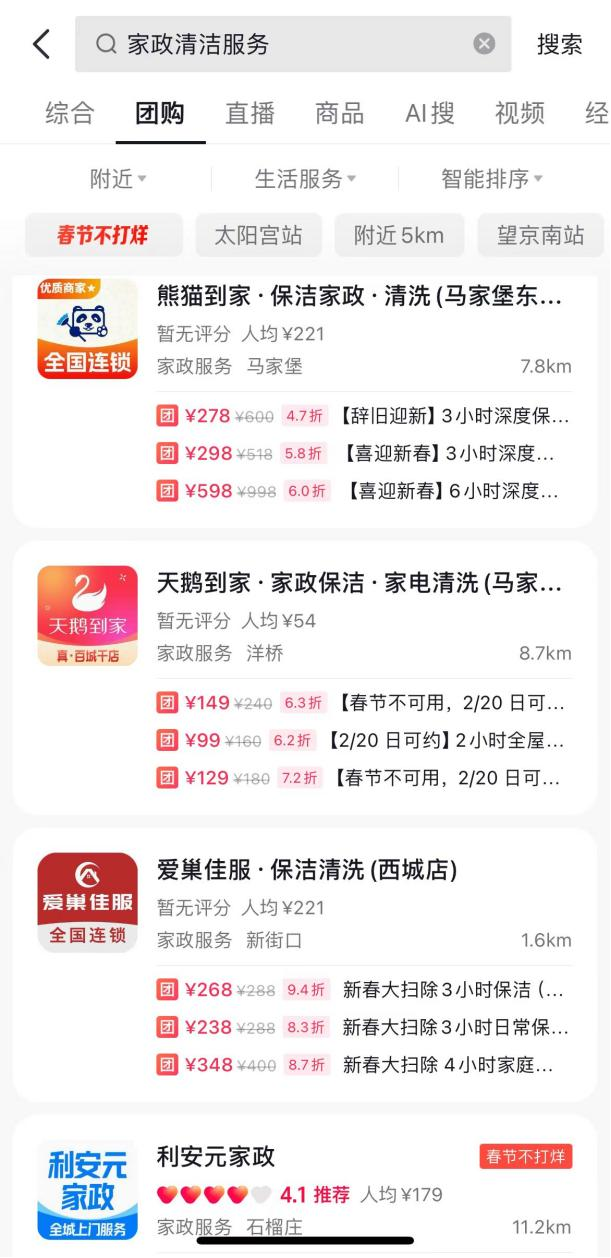This screenshot has width=611, height=1258.
Task: Filter by the 太阳宫站 chip
Action: click(x=259, y=236)
